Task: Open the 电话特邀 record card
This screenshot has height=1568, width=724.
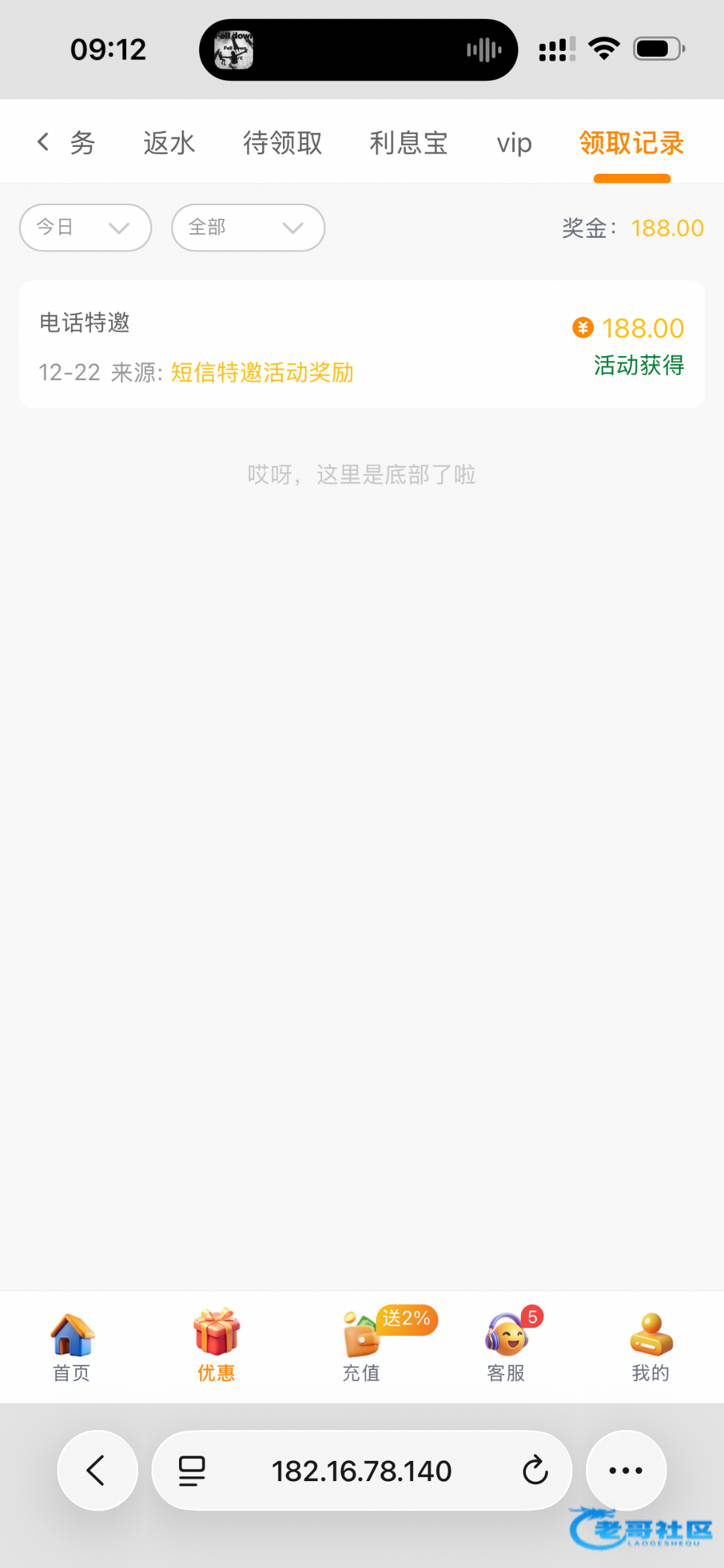Action: click(x=361, y=344)
